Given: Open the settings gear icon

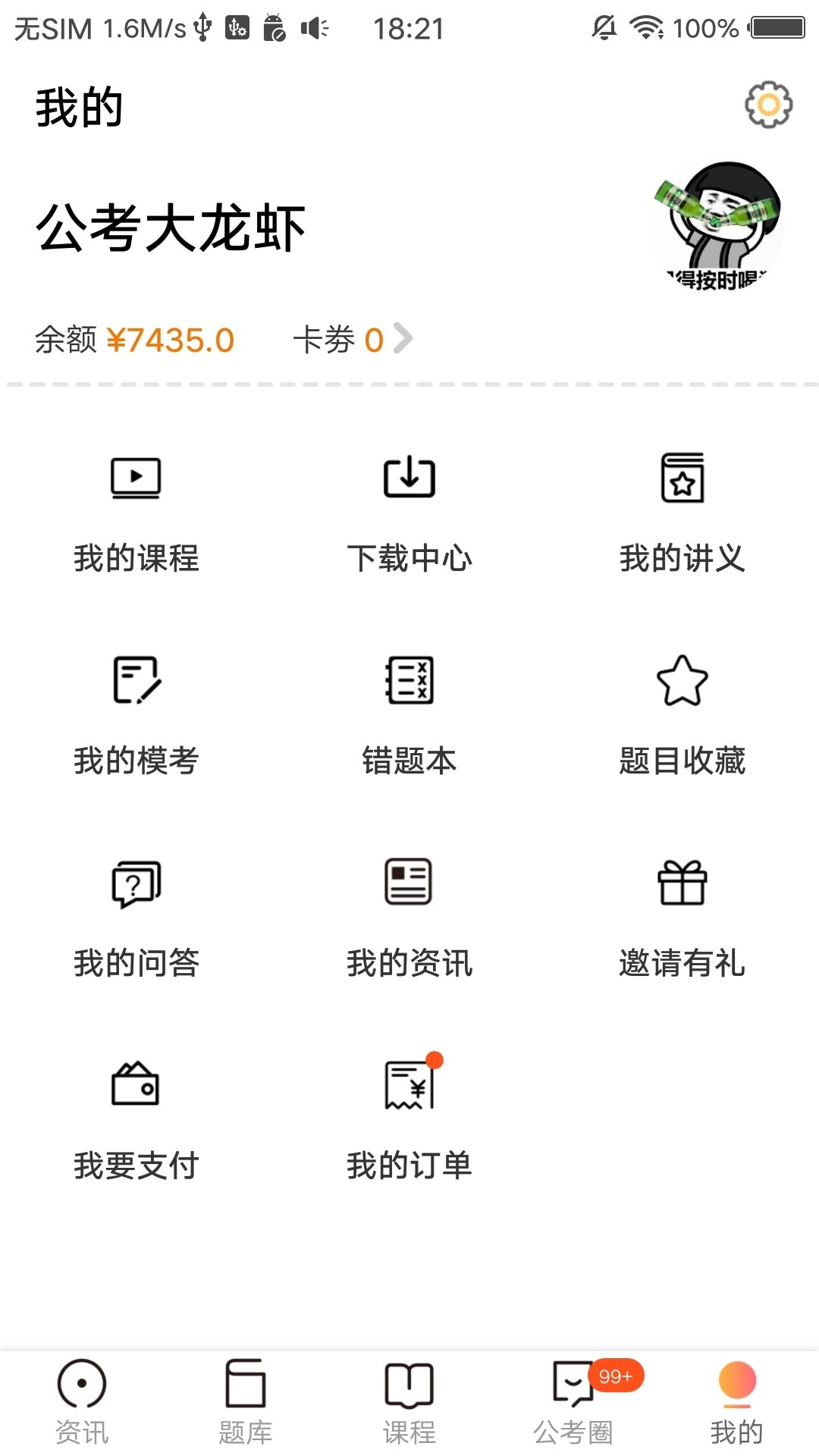Looking at the screenshot, I should (767, 105).
